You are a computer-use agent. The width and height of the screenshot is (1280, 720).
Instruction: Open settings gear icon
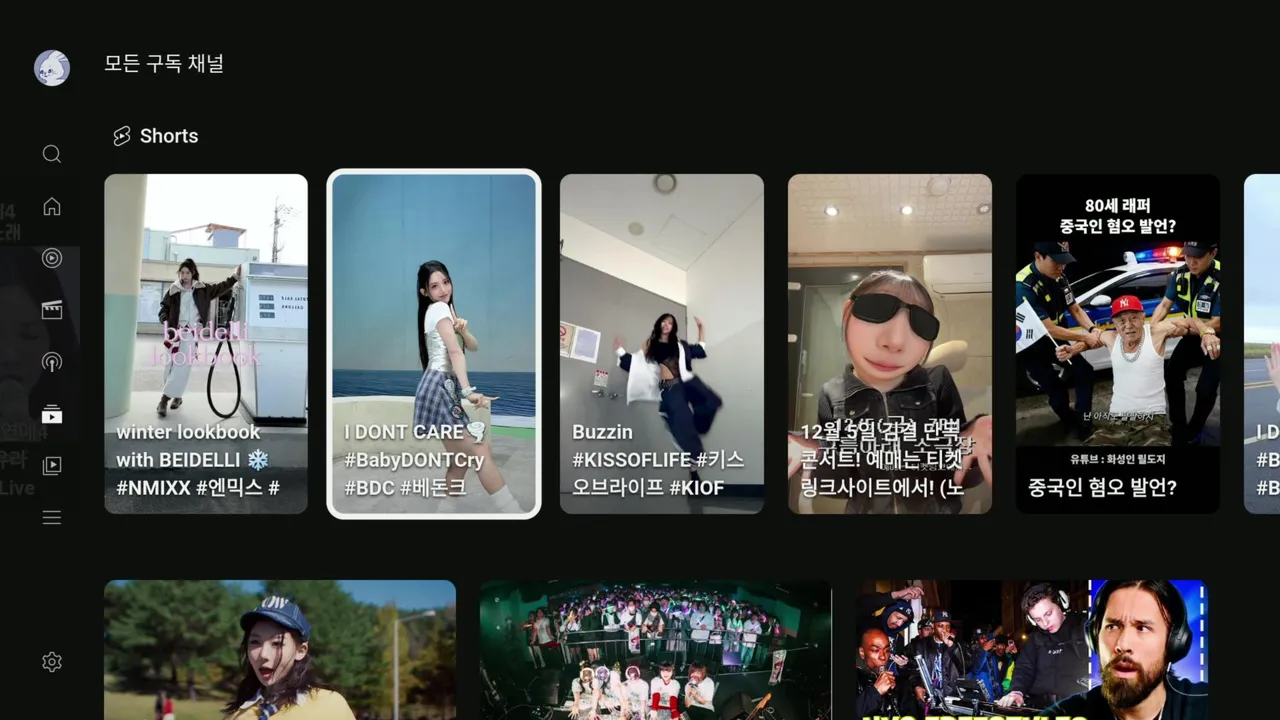click(x=52, y=662)
